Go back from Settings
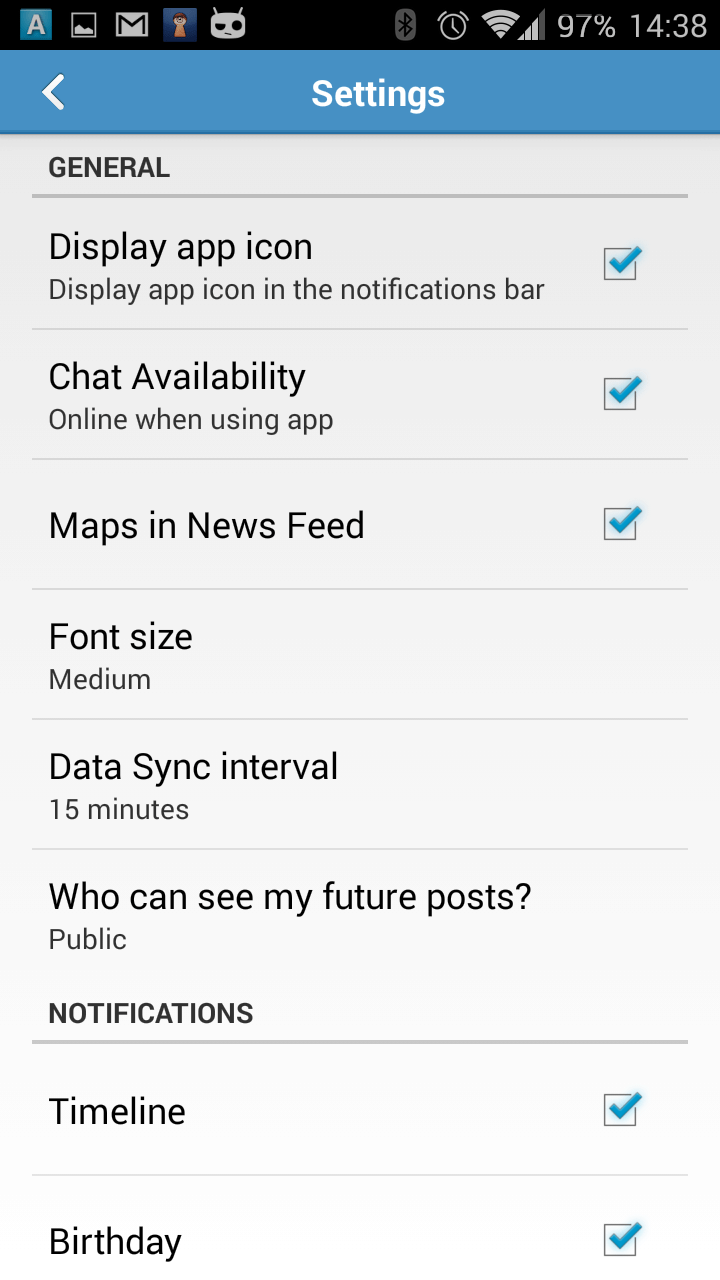 (x=54, y=93)
